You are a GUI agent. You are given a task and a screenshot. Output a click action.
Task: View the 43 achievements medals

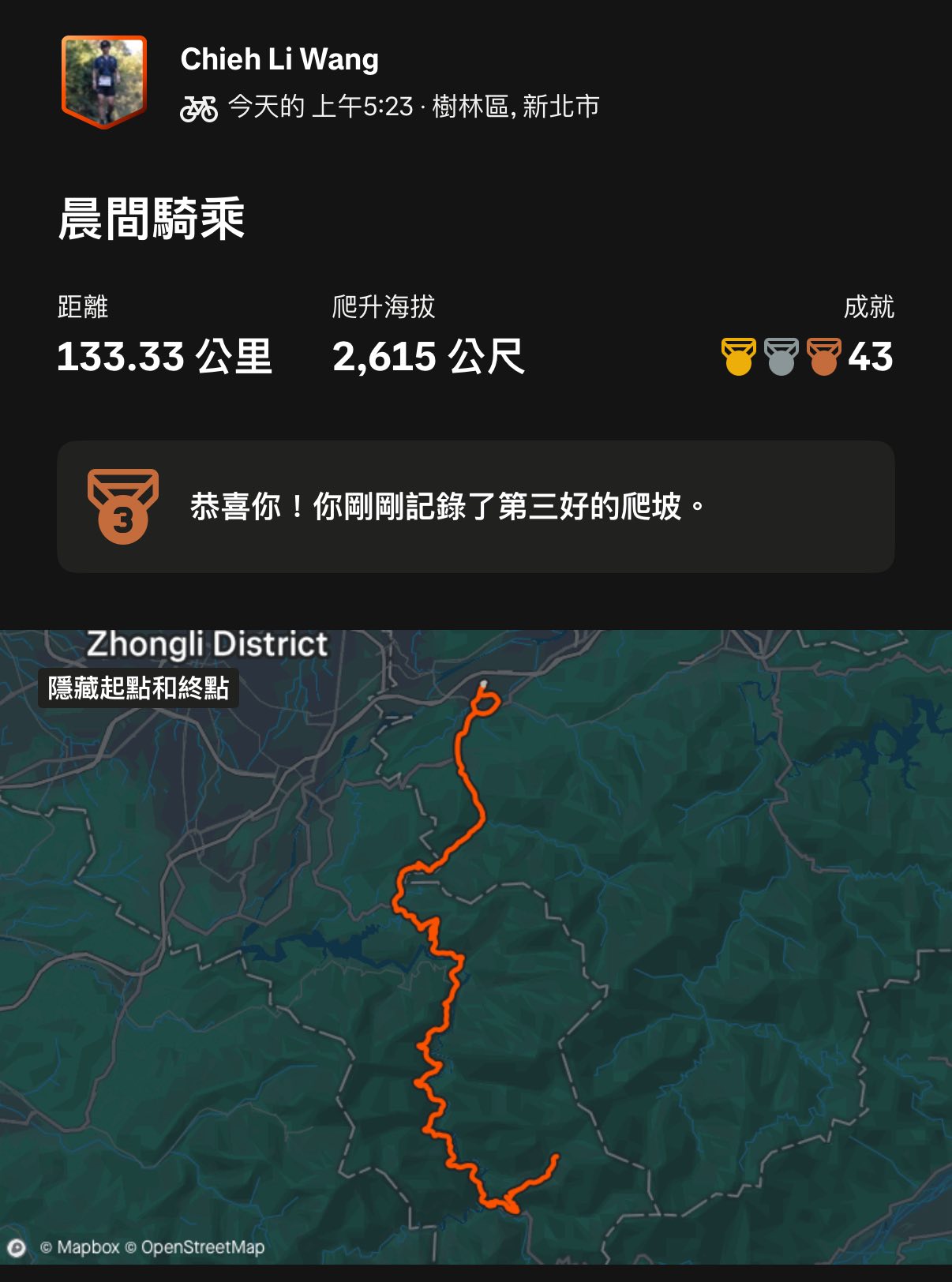[x=807, y=357]
